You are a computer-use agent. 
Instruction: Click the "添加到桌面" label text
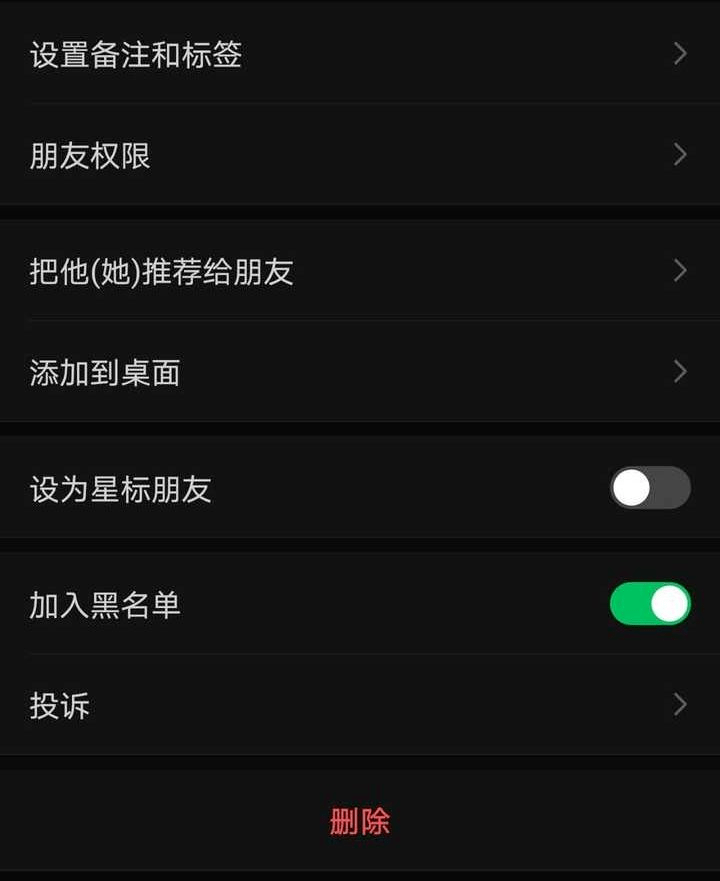point(103,372)
